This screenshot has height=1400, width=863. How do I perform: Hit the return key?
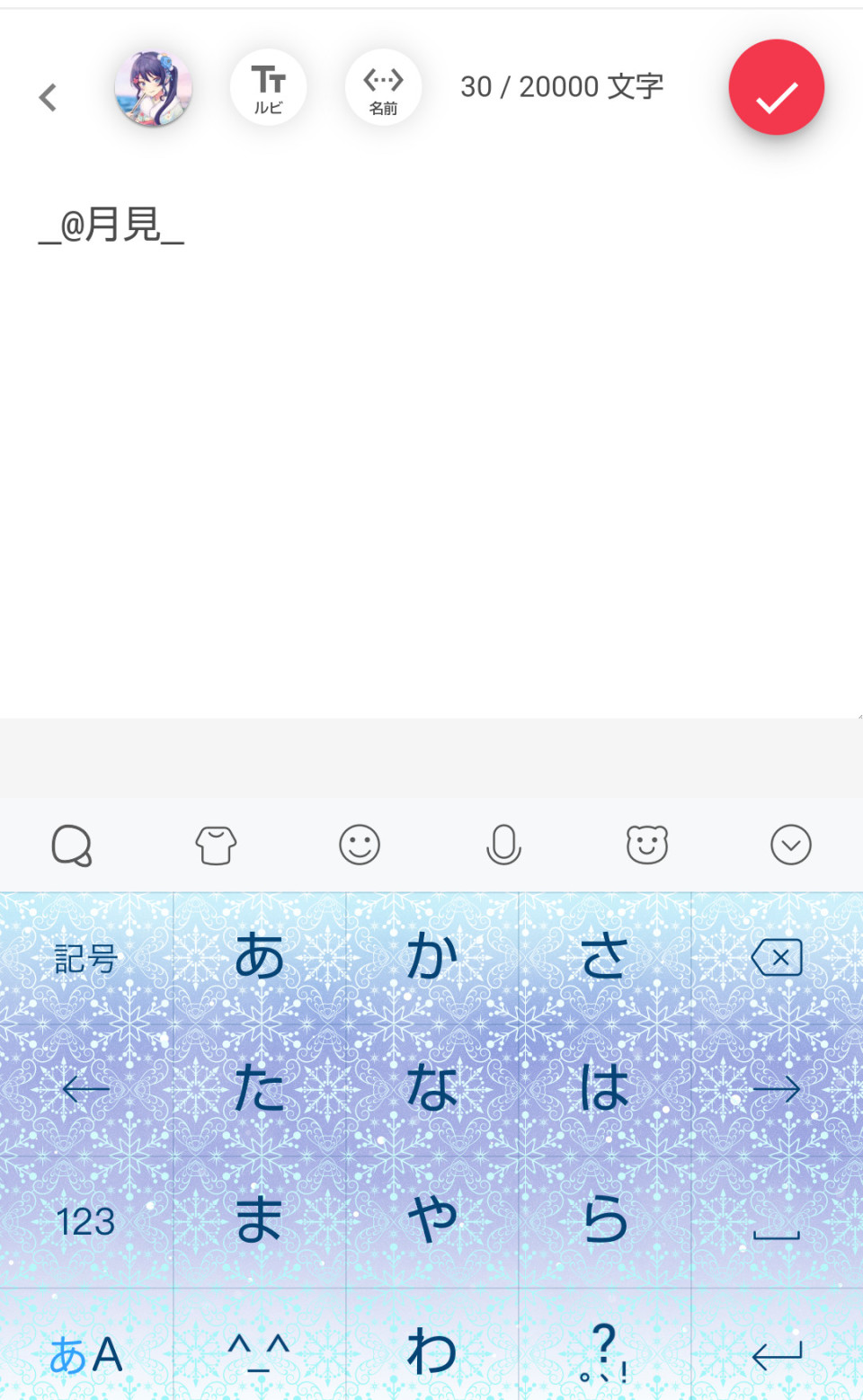coord(777,1353)
